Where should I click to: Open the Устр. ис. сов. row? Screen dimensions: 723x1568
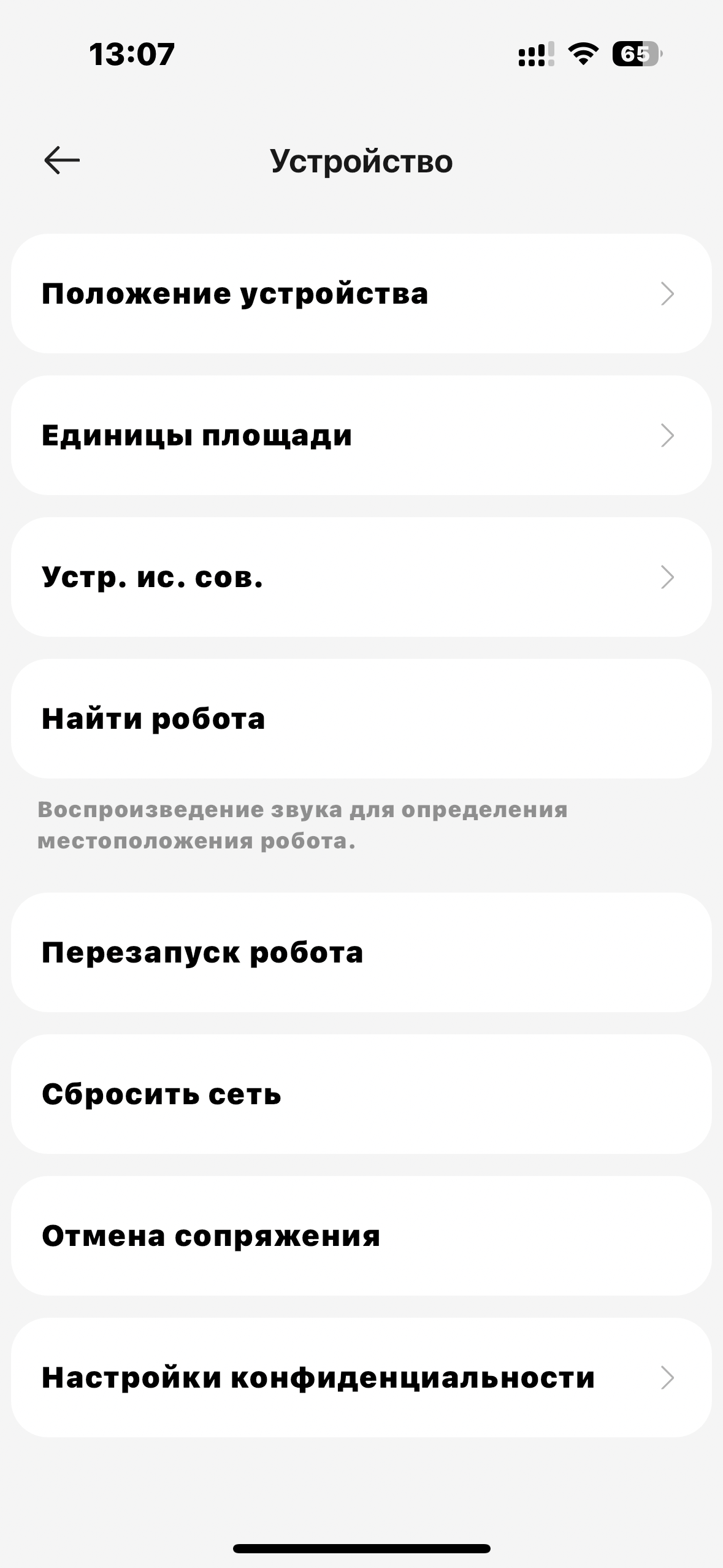(x=361, y=577)
